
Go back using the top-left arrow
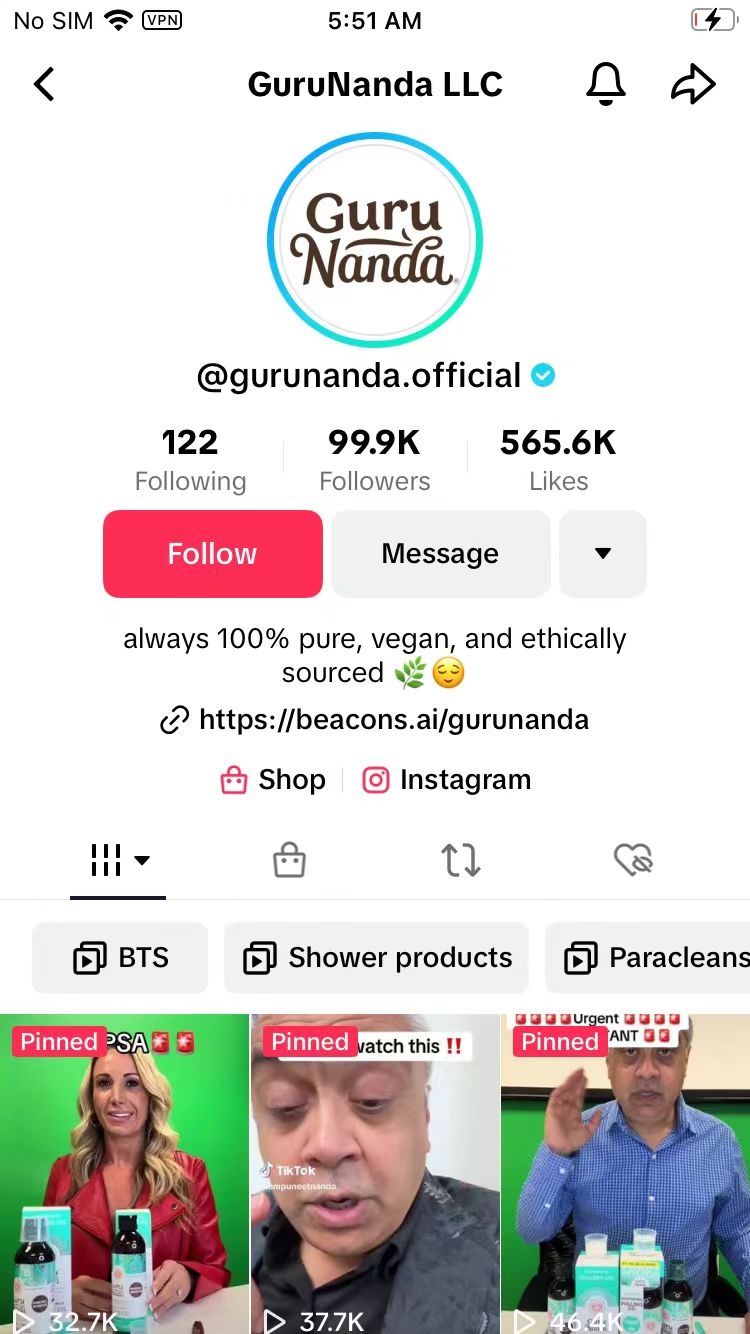(44, 84)
